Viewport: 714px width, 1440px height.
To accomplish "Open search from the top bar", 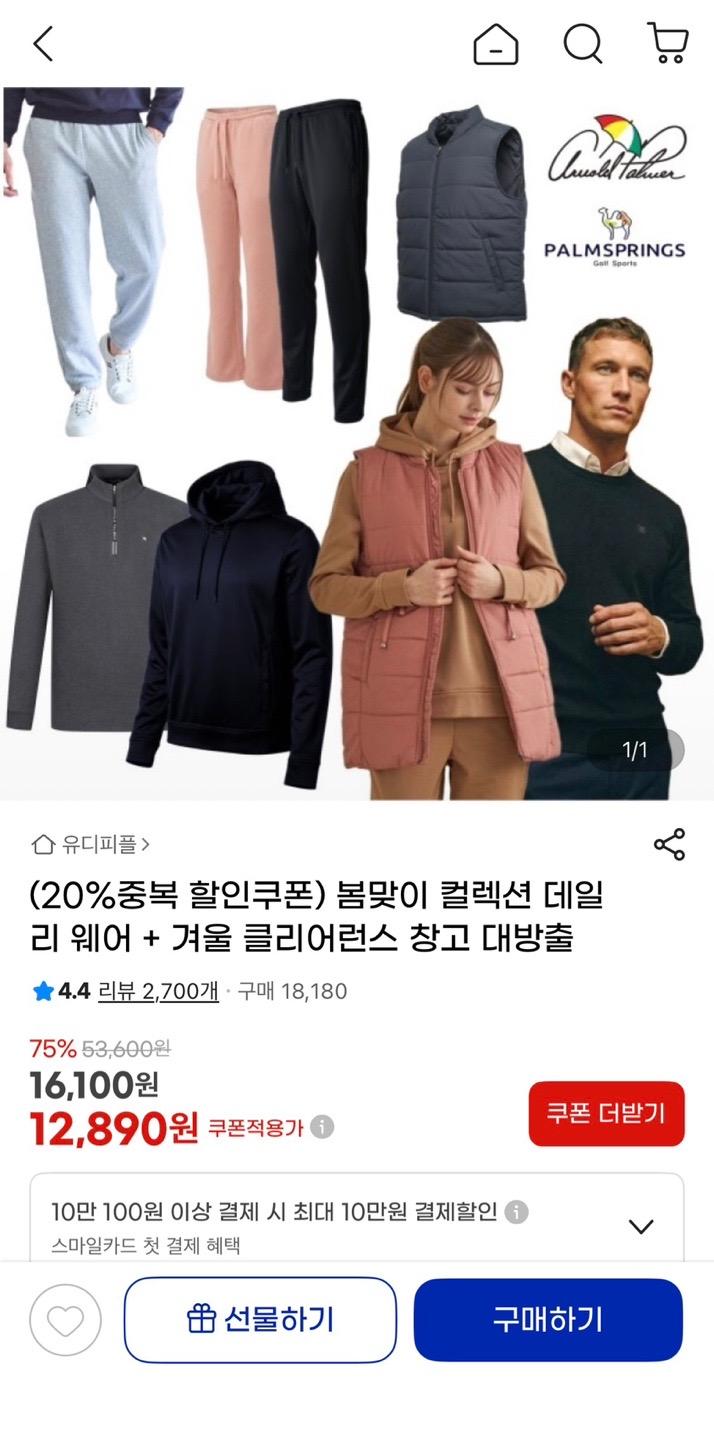I will tap(582, 44).
